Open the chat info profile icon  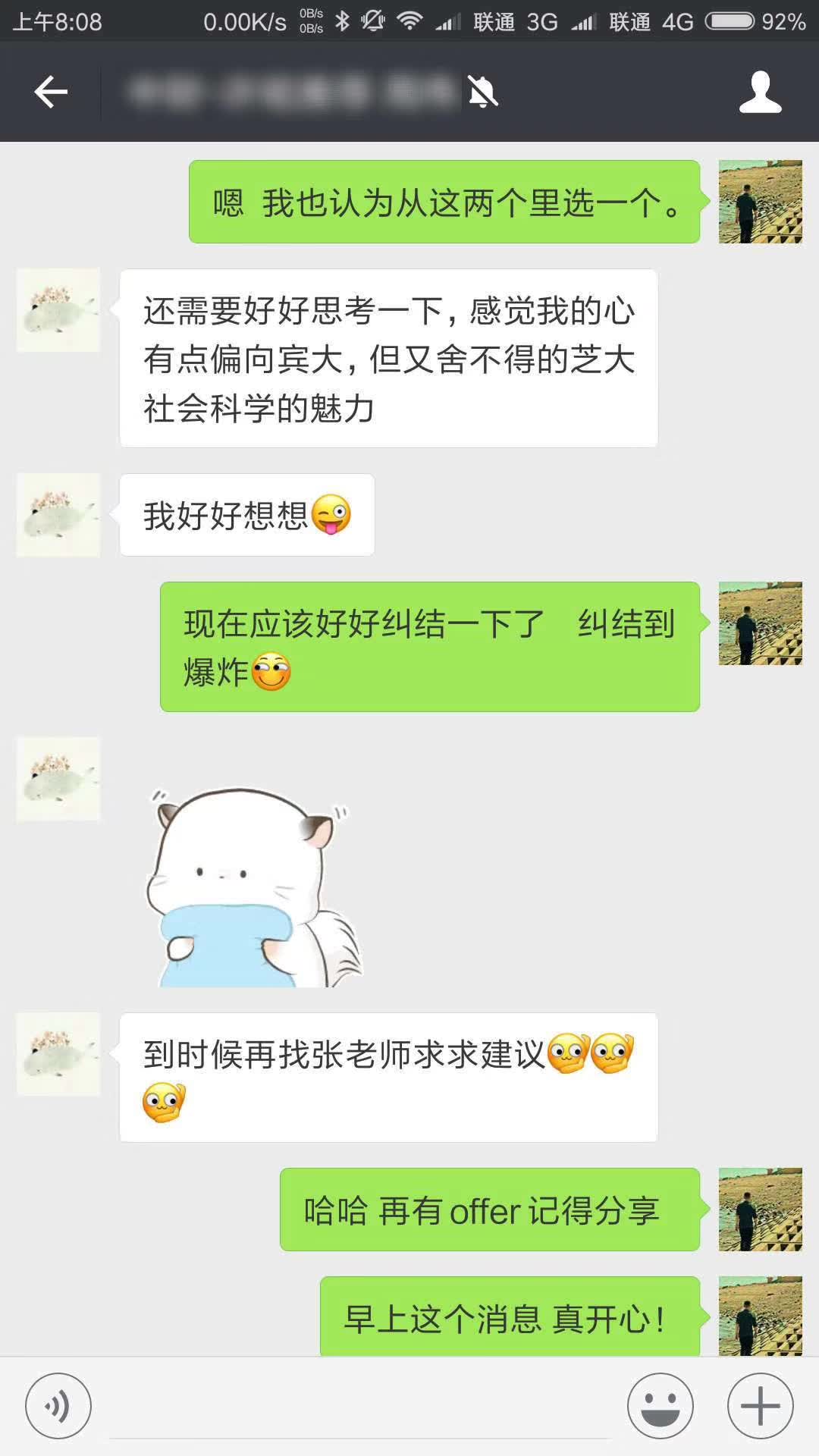click(760, 92)
